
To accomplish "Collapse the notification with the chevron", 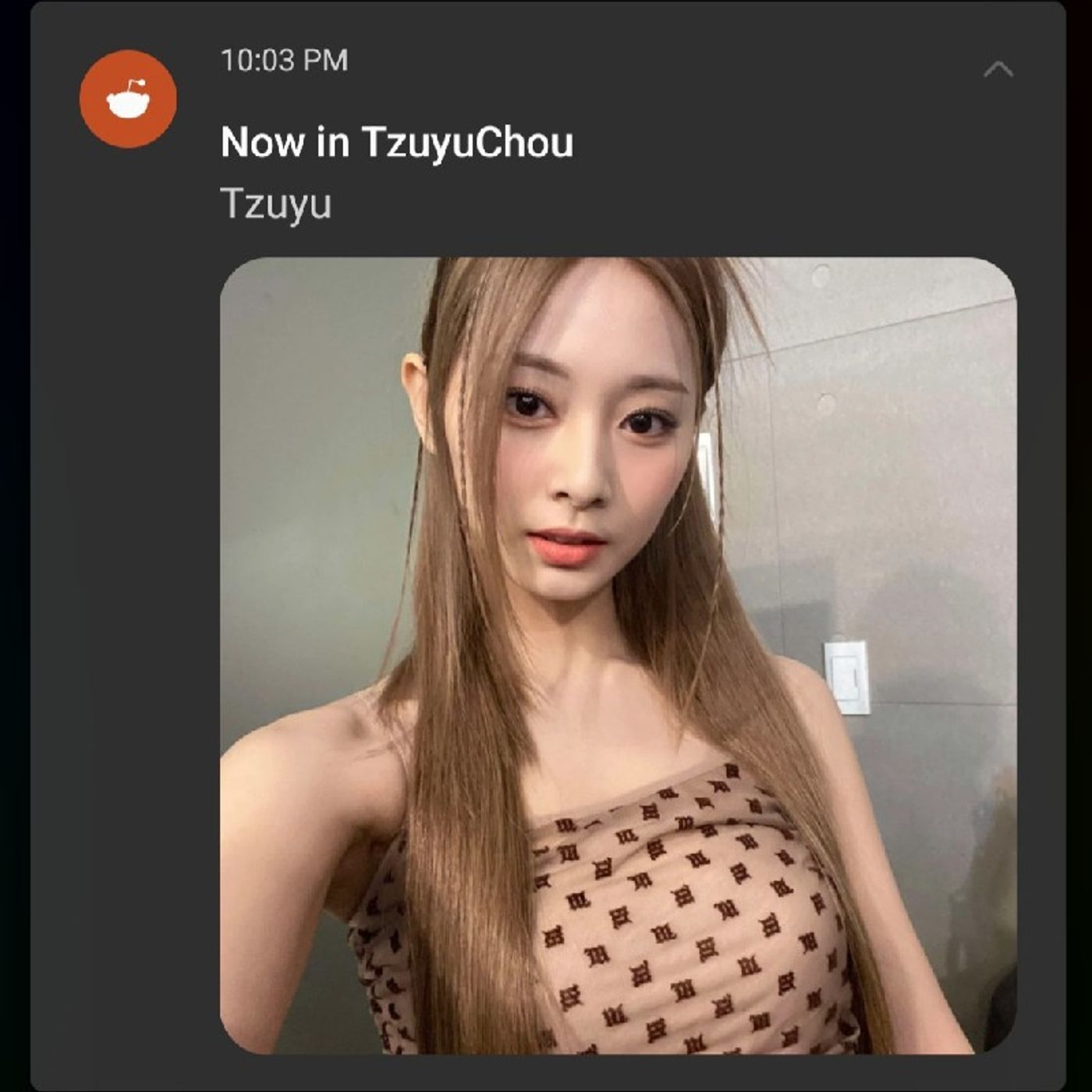I will tap(998, 70).
